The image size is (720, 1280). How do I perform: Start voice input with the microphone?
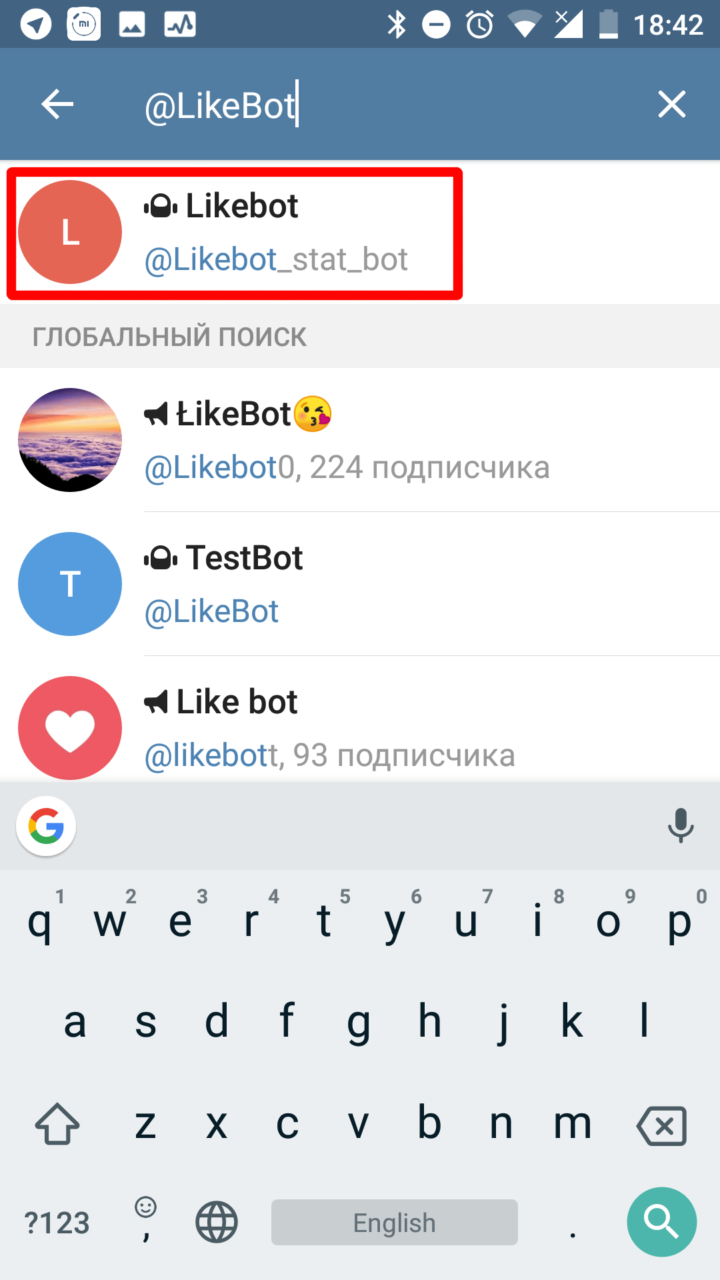680,826
